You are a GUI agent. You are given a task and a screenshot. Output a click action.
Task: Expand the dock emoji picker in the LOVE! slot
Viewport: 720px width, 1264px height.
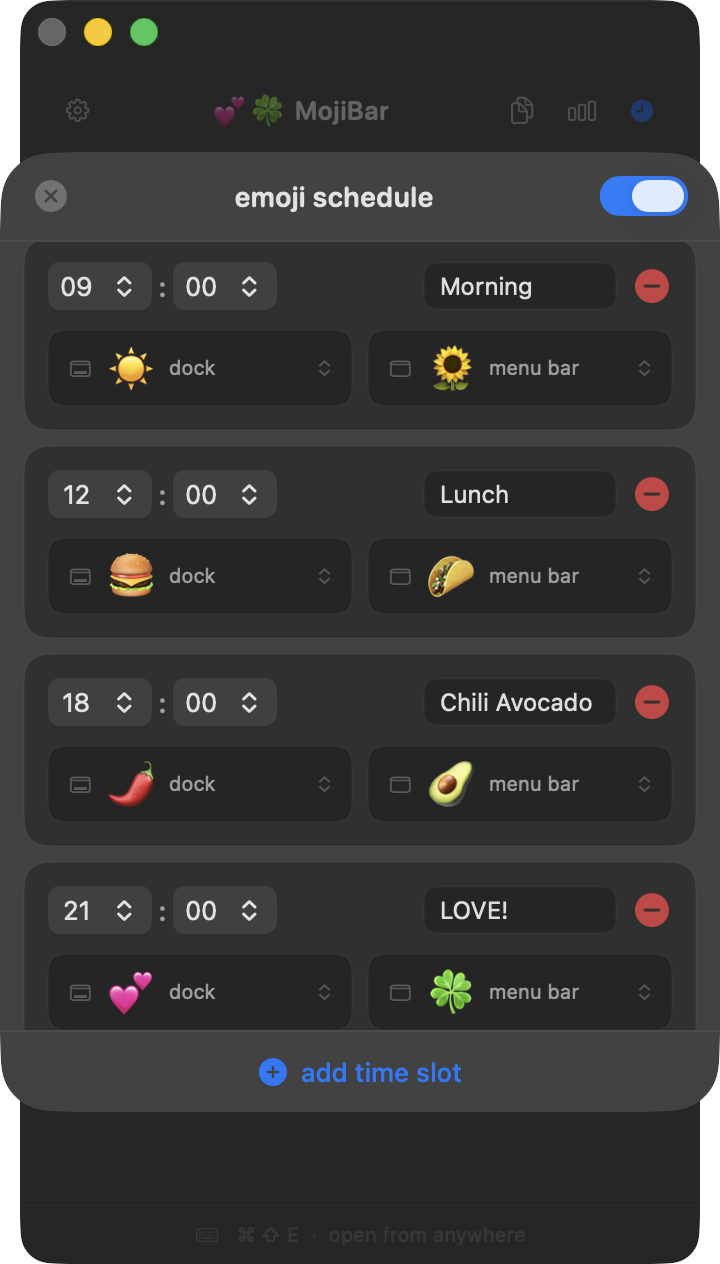(x=324, y=992)
